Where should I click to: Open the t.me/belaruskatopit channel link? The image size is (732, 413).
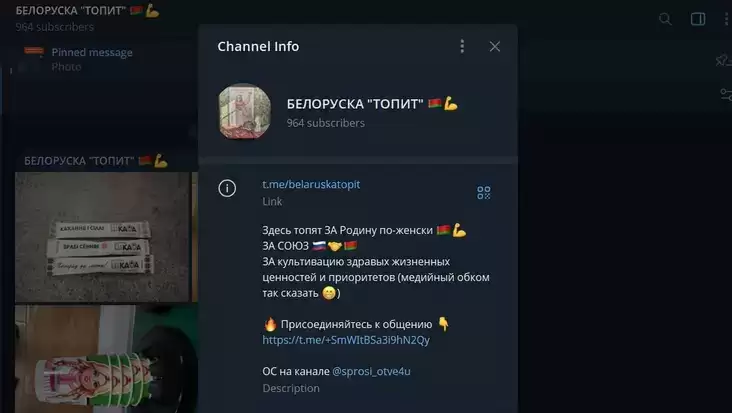311,185
